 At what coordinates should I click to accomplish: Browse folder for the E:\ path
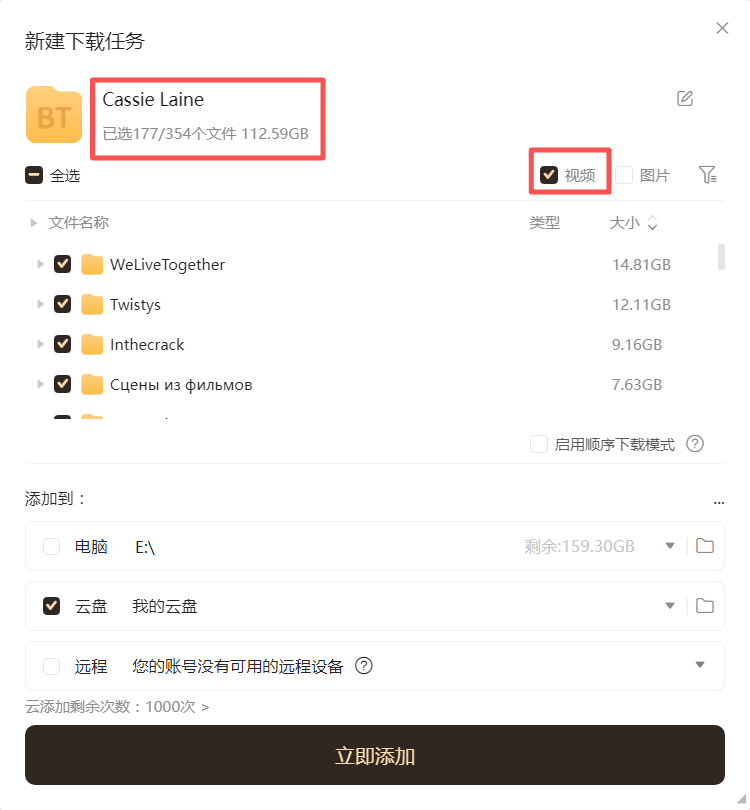705,546
